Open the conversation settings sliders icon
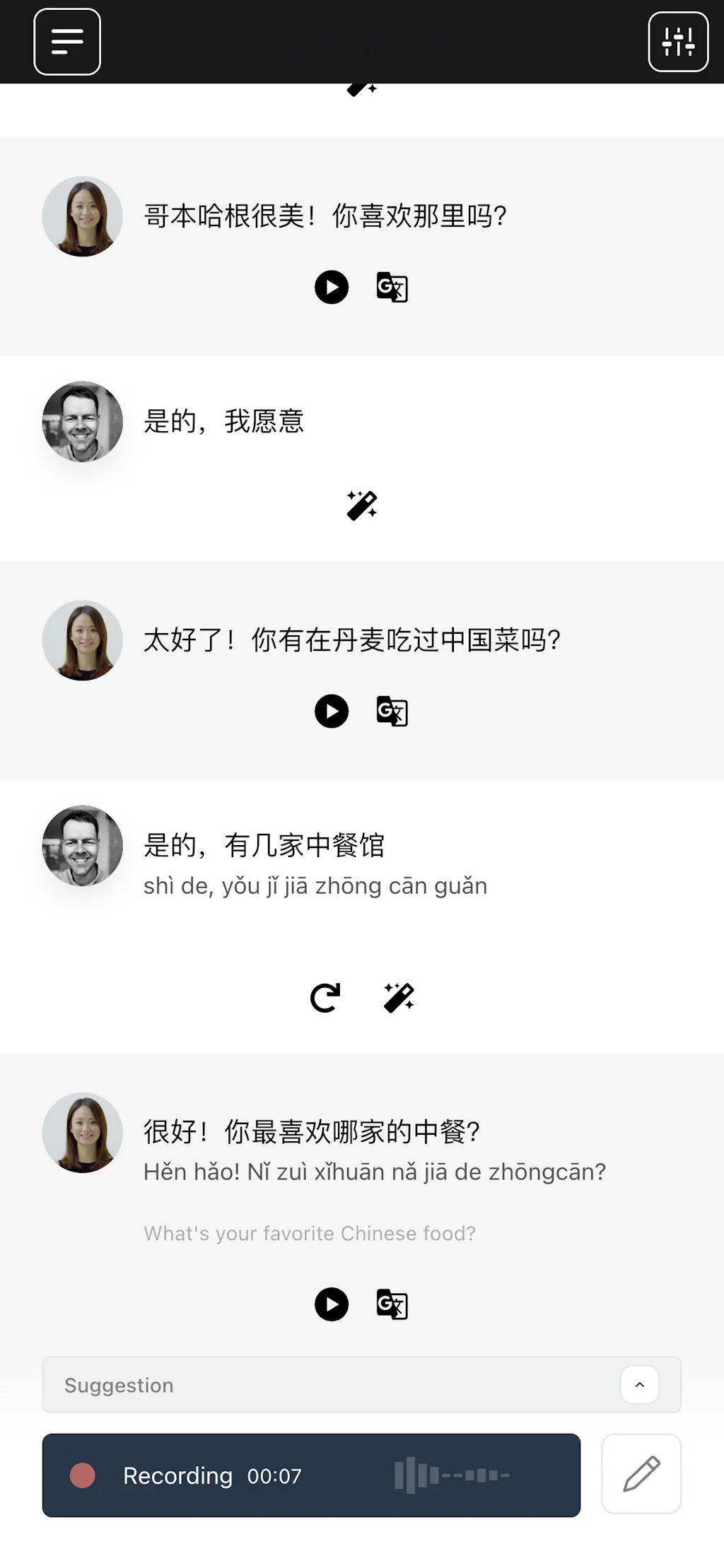The width and height of the screenshot is (724, 1568). click(678, 41)
